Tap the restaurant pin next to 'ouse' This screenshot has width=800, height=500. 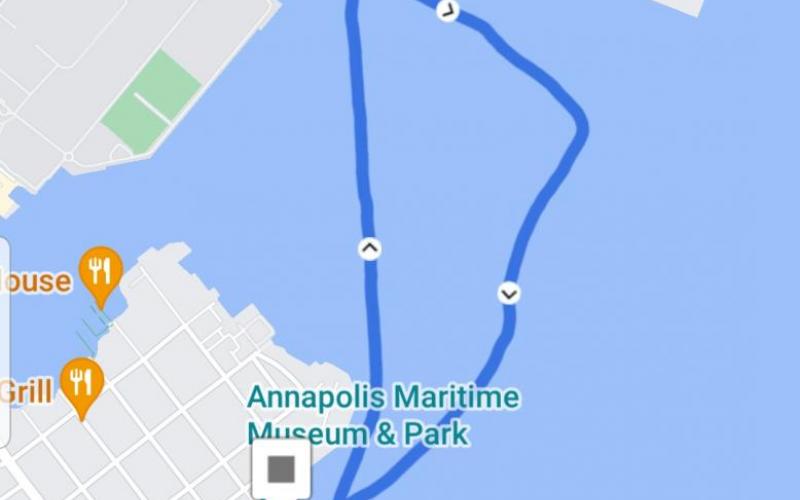[x=100, y=271]
